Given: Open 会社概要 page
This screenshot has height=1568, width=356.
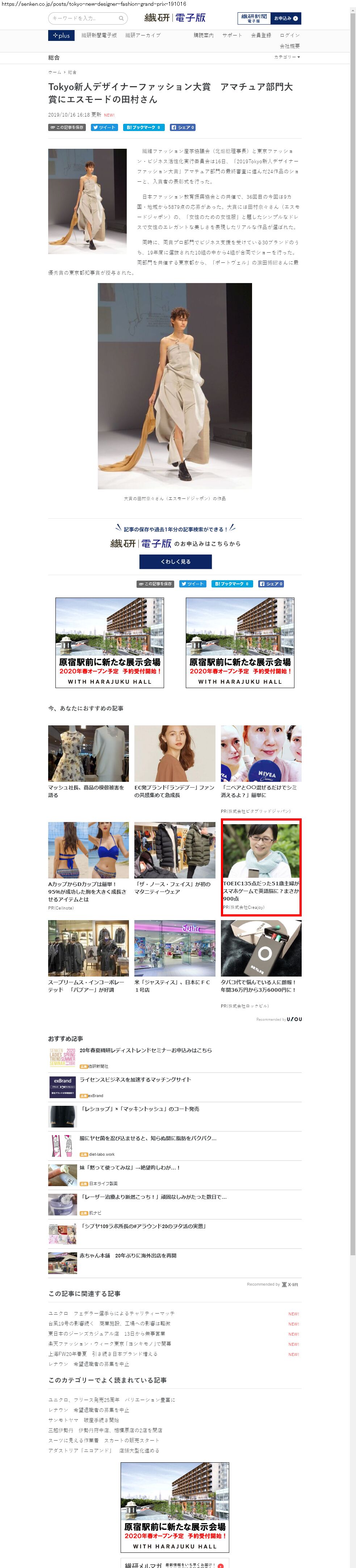Looking at the screenshot, I should coord(290,46).
